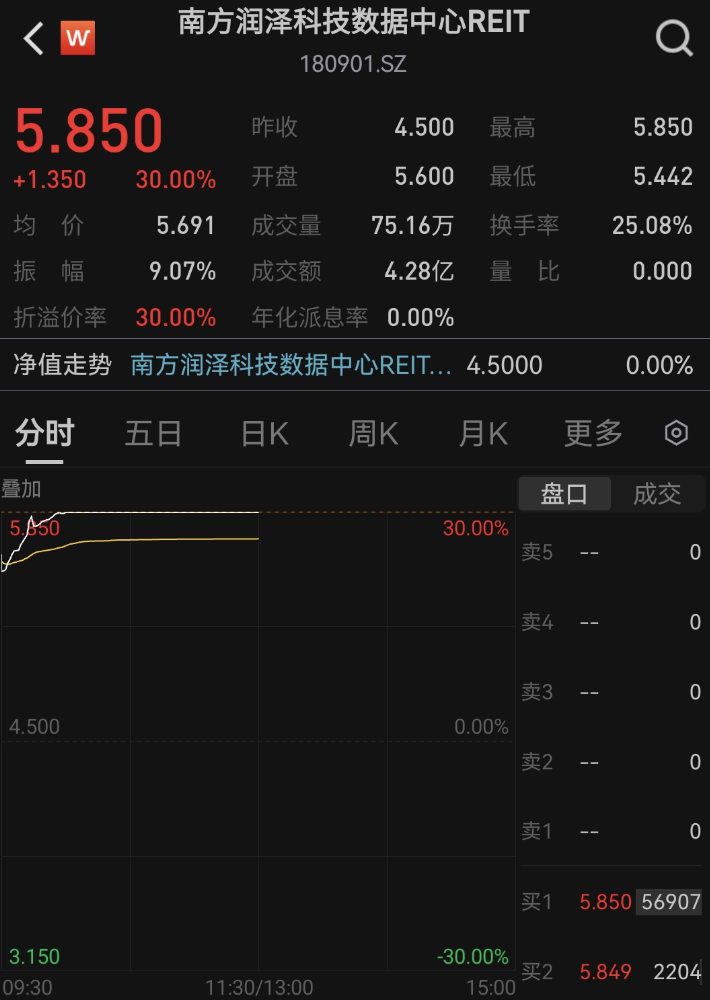Switch to the 分时 chart tab

pyautogui.click(x=45, y=434)
